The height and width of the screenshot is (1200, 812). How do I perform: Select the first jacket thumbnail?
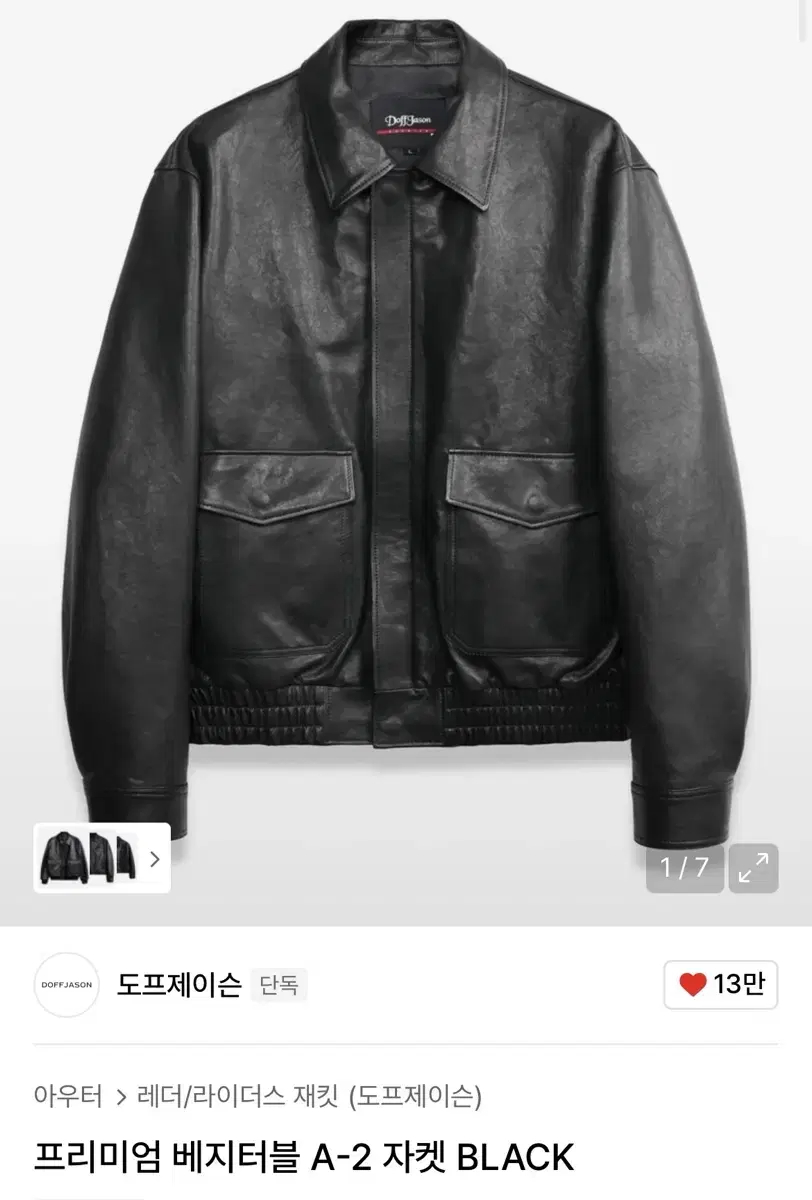tap(62, 858)
